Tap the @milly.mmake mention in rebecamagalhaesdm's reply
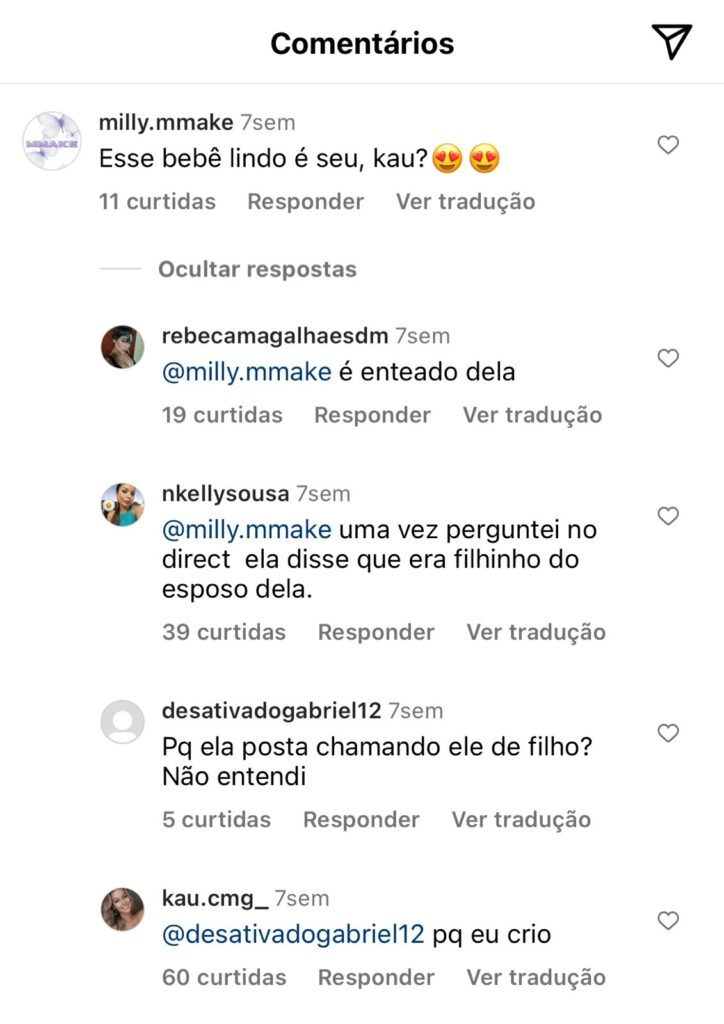 (x=246, y=373)
